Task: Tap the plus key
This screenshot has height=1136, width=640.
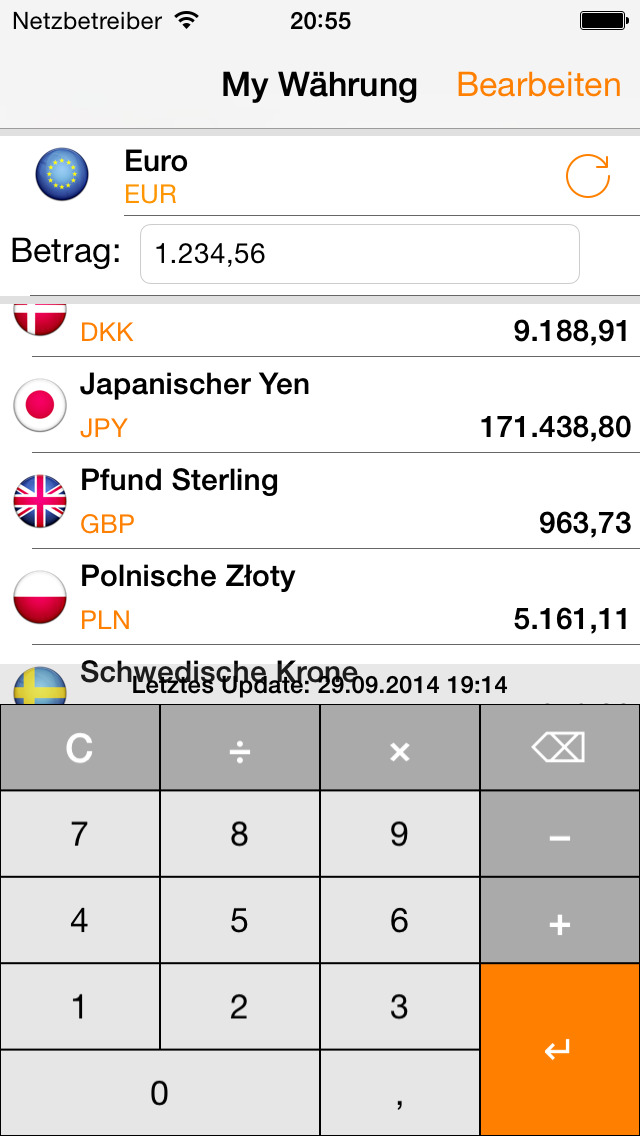Action: [x=560, y=921]
